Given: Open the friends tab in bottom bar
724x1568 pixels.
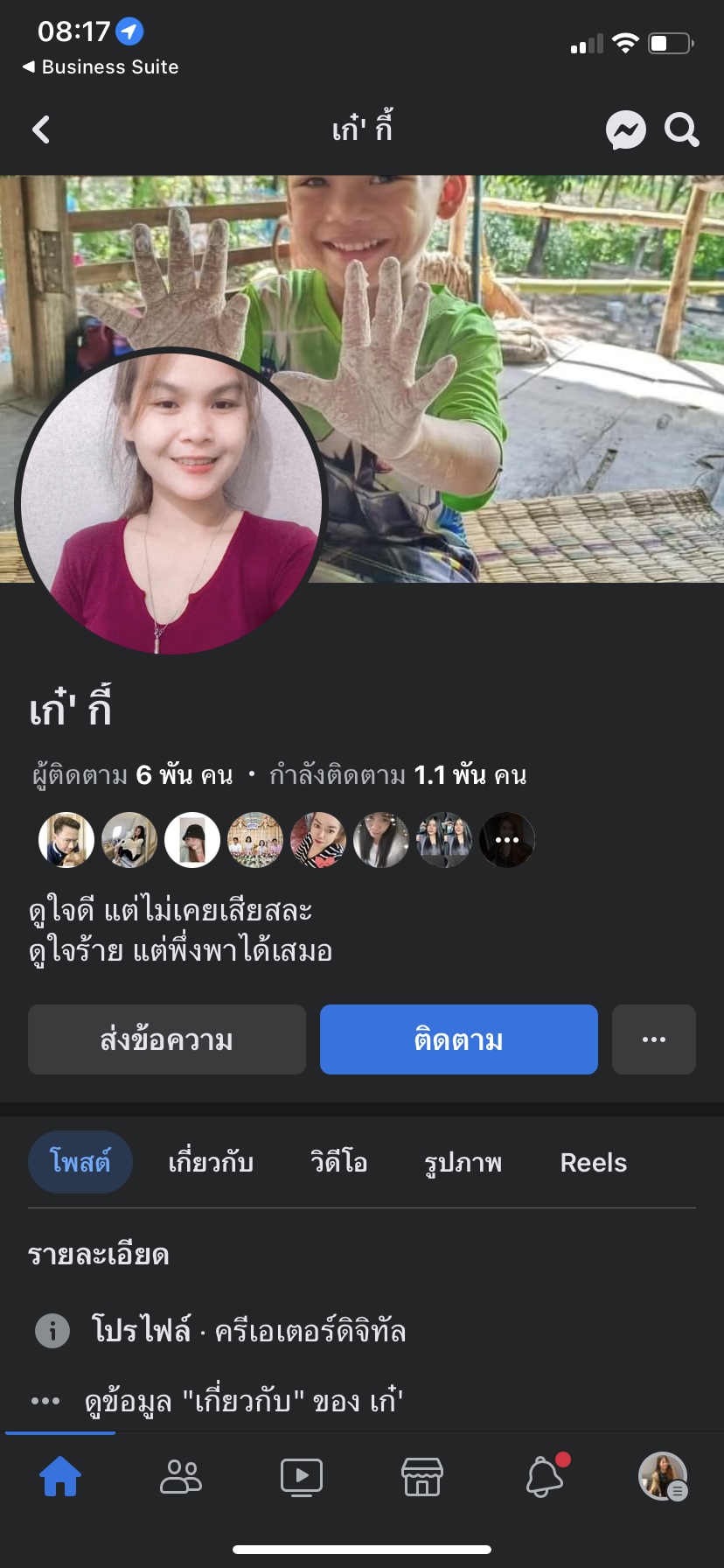Looking at the screenshot, I should coord(181,1477).
